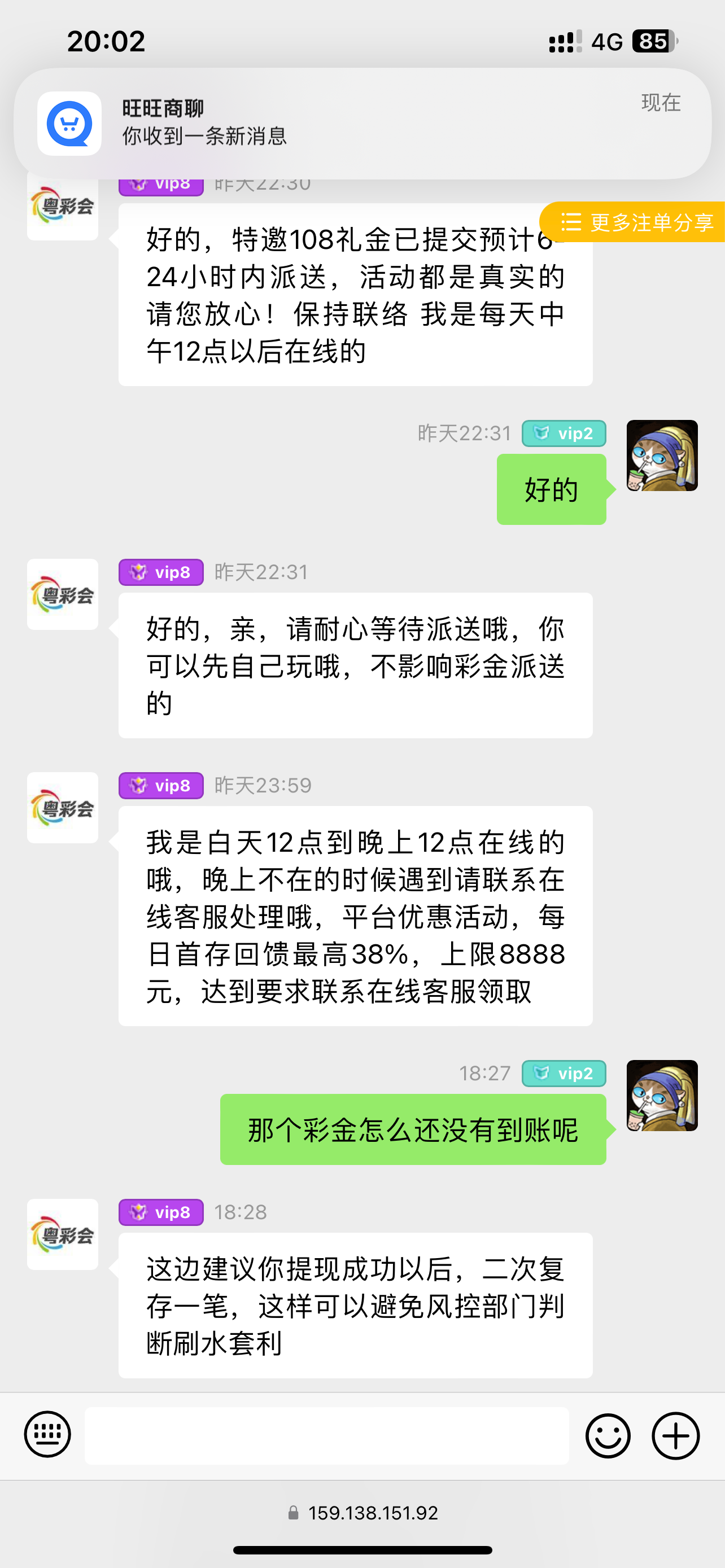The height and width of the screenshot is (1568, 725).
Task: Open the 旺旺商聊 new message notification
Action: click(362, 124)
